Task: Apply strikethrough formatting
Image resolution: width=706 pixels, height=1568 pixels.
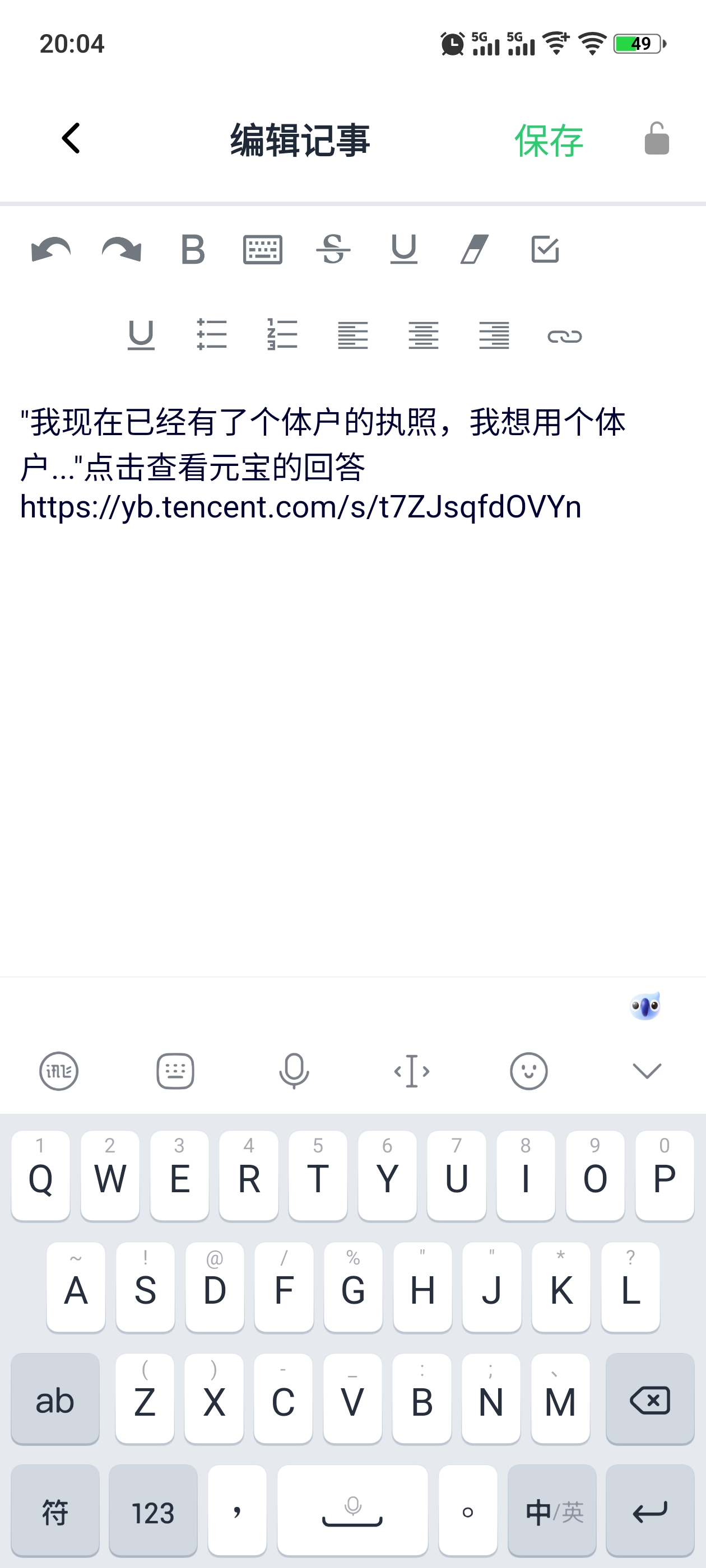Action: (333, 250)
